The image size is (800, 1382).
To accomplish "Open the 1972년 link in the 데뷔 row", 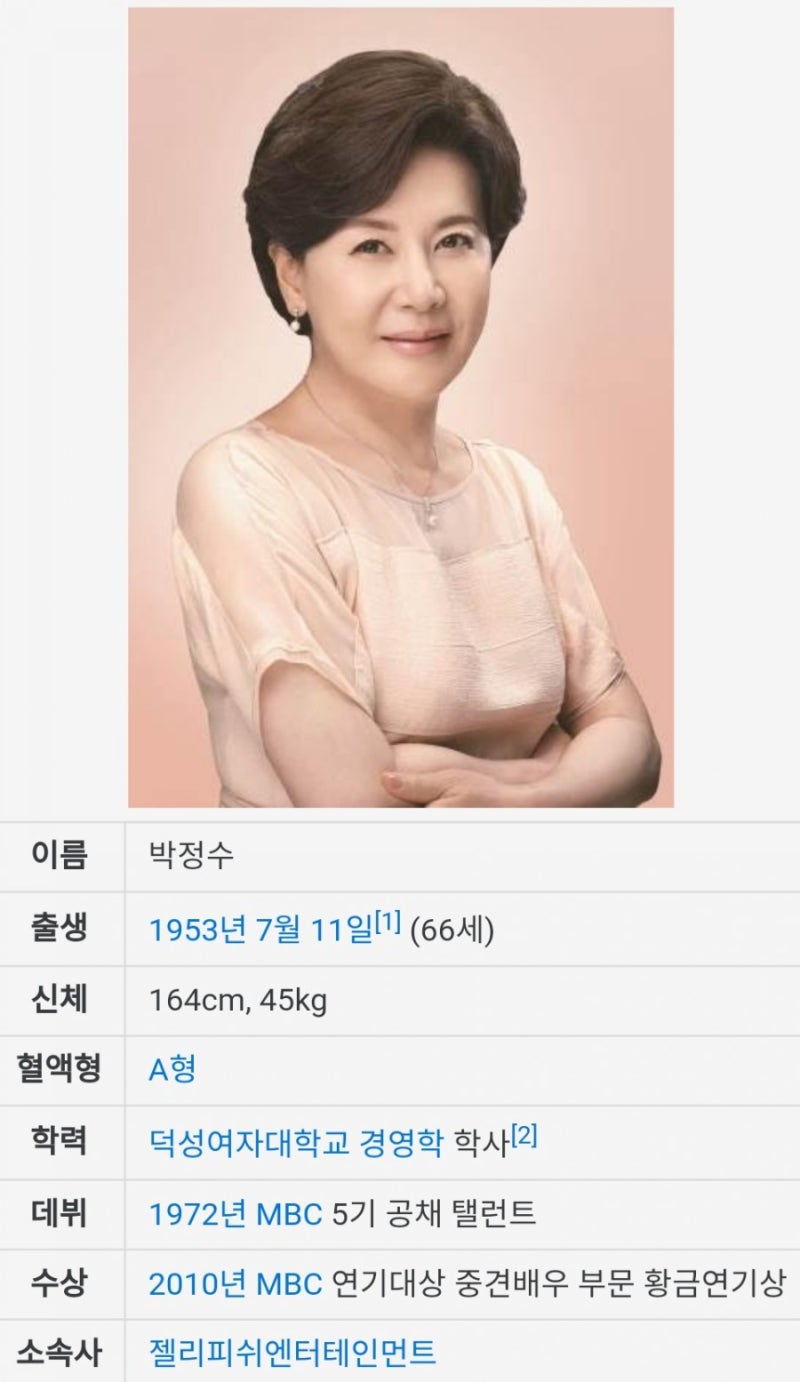I will (198, 1213).
